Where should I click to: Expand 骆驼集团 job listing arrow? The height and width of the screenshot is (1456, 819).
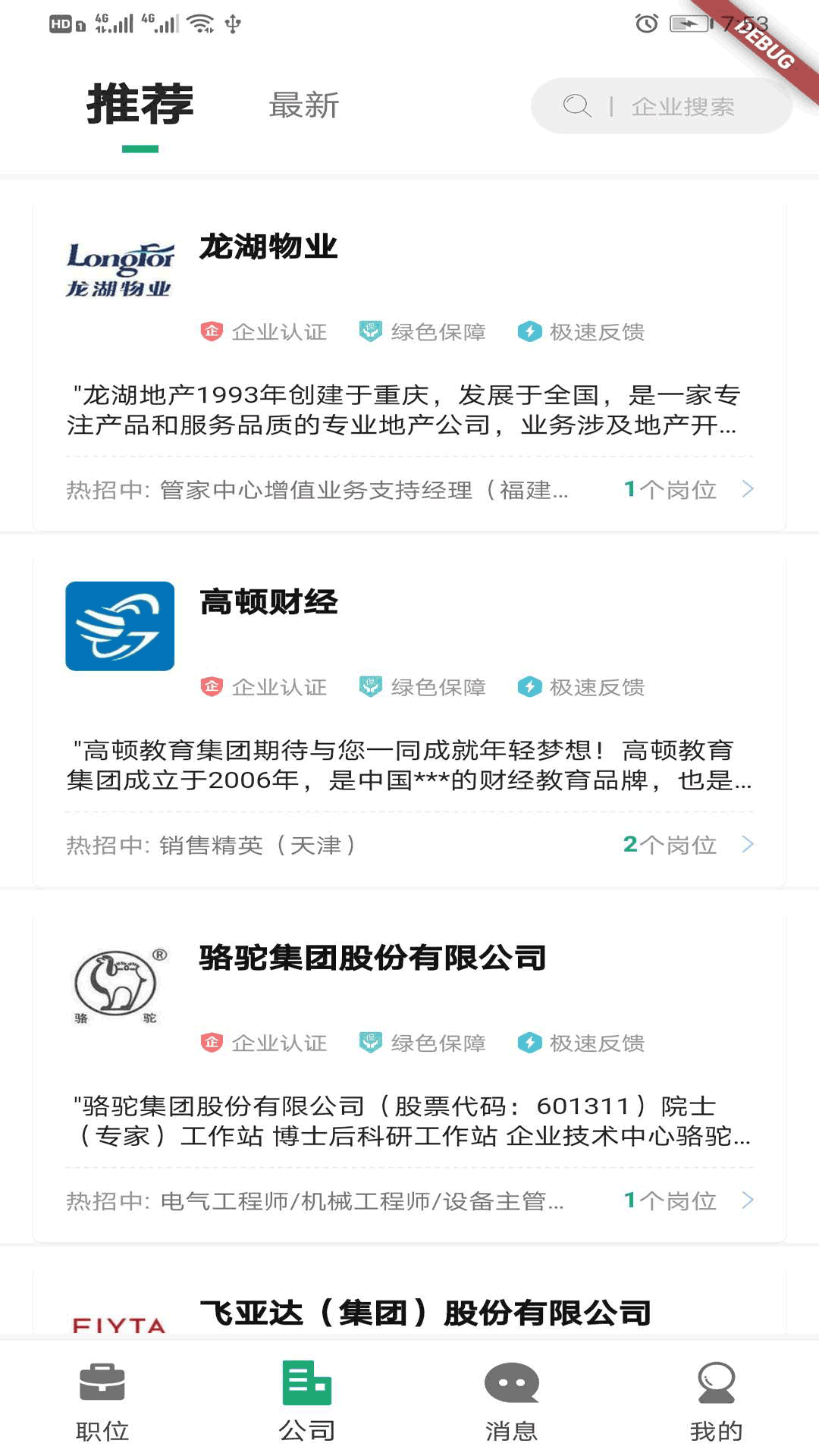pos(748,1200)
